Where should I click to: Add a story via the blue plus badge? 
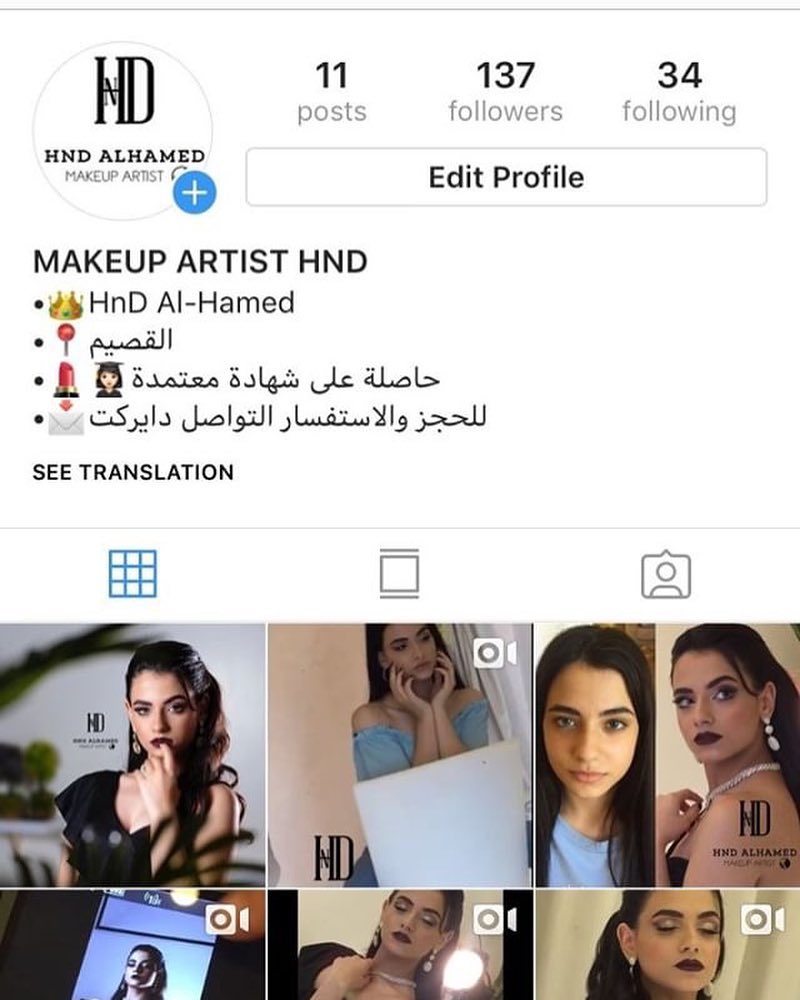pyautogui.click(x=195, y=193)
